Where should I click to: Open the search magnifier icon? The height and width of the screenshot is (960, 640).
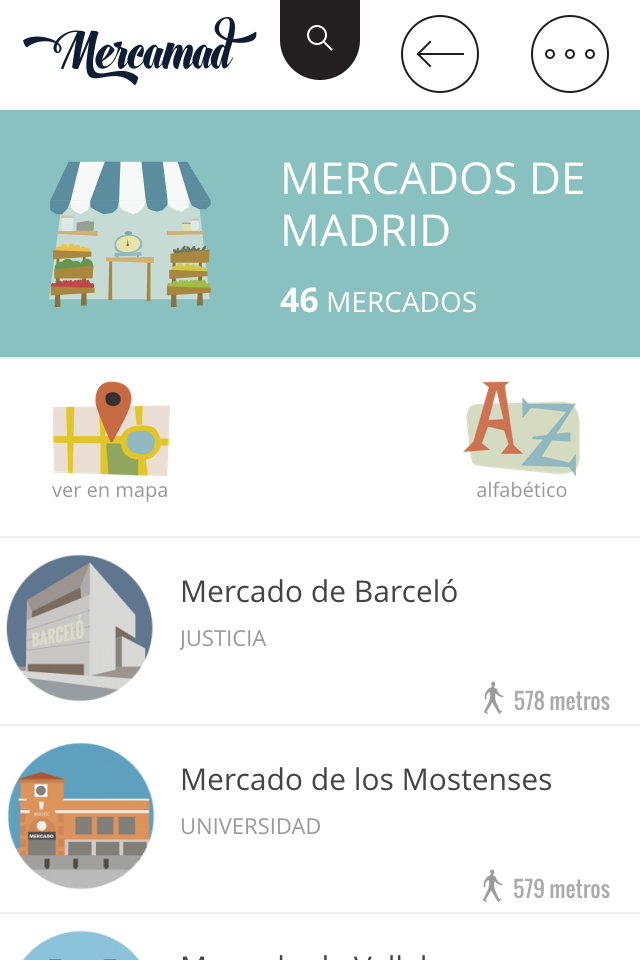tap(320, 38)
